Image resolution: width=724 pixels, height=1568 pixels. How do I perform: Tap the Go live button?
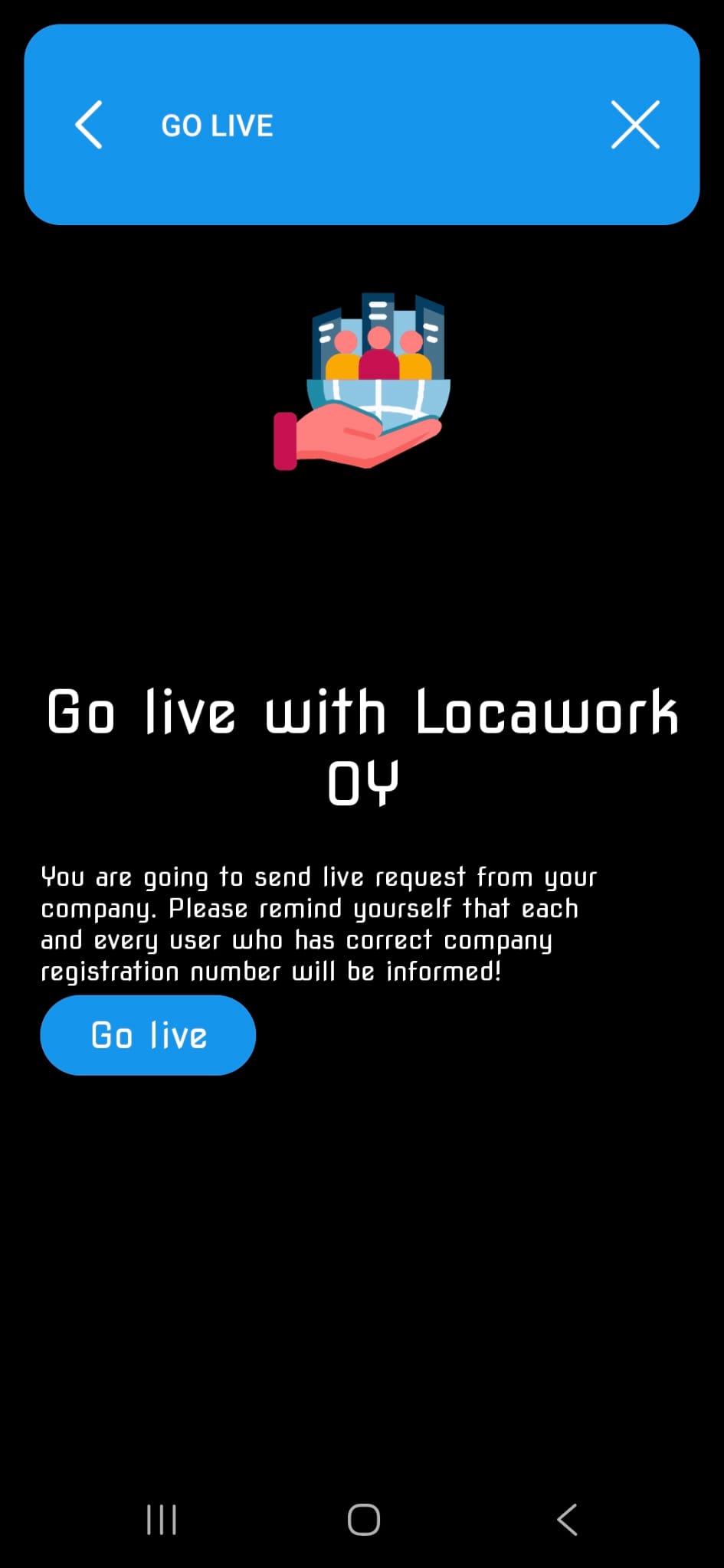(x=148, y=1035)
